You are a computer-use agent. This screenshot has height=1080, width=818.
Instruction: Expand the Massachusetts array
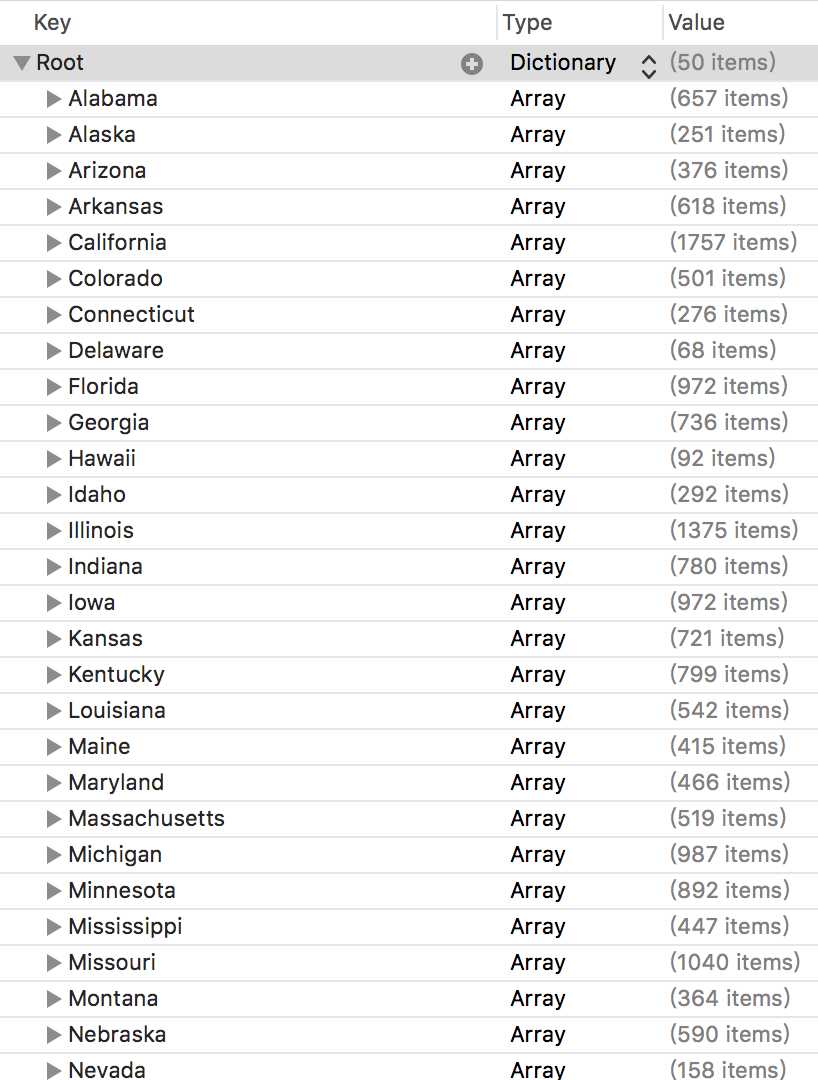54,819
